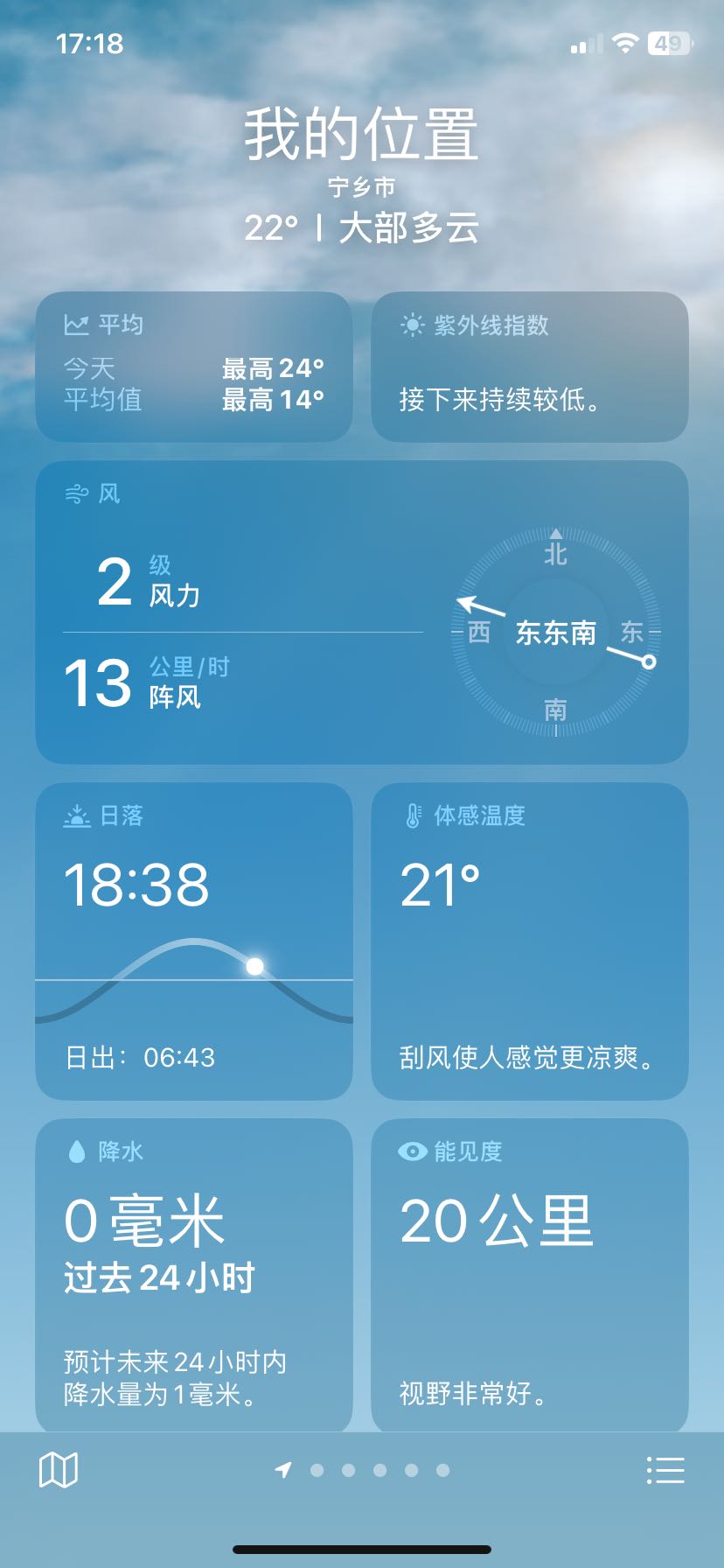Open the 能见度 visibility card

point(530,1277)
